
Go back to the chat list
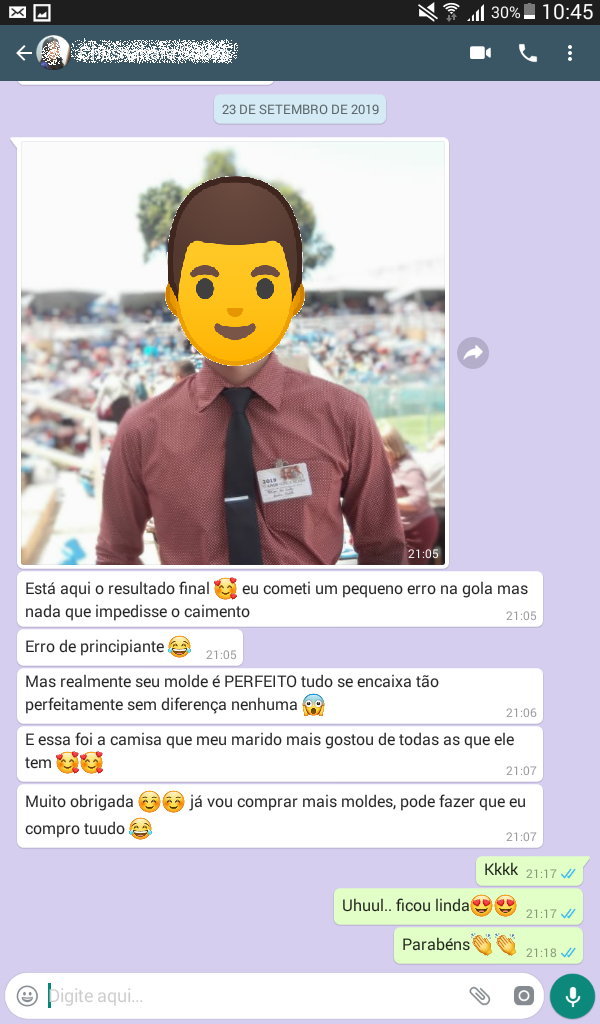pos(23,53)
